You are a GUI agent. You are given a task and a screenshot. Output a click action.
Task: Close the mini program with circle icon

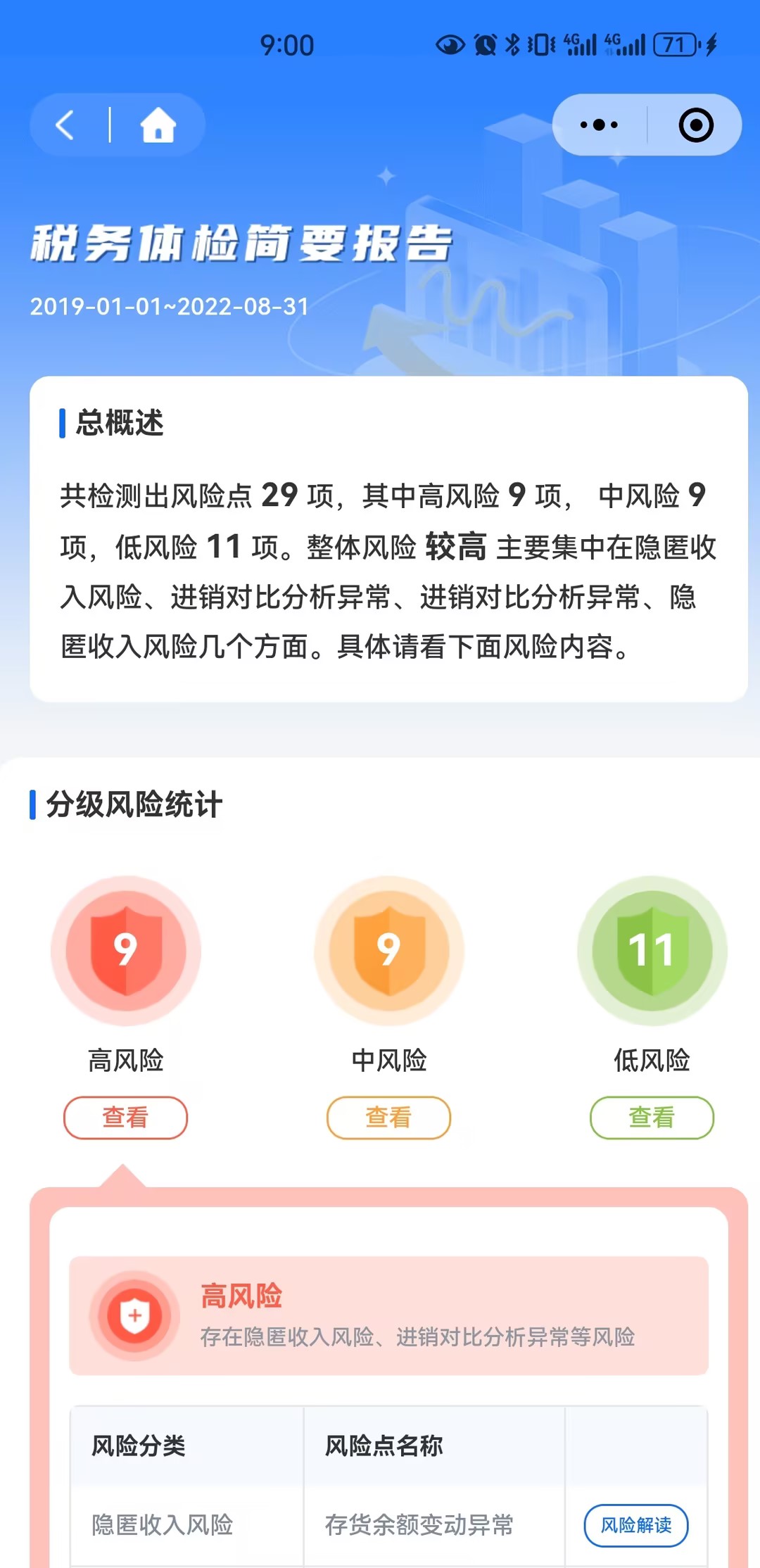point(695,125)
